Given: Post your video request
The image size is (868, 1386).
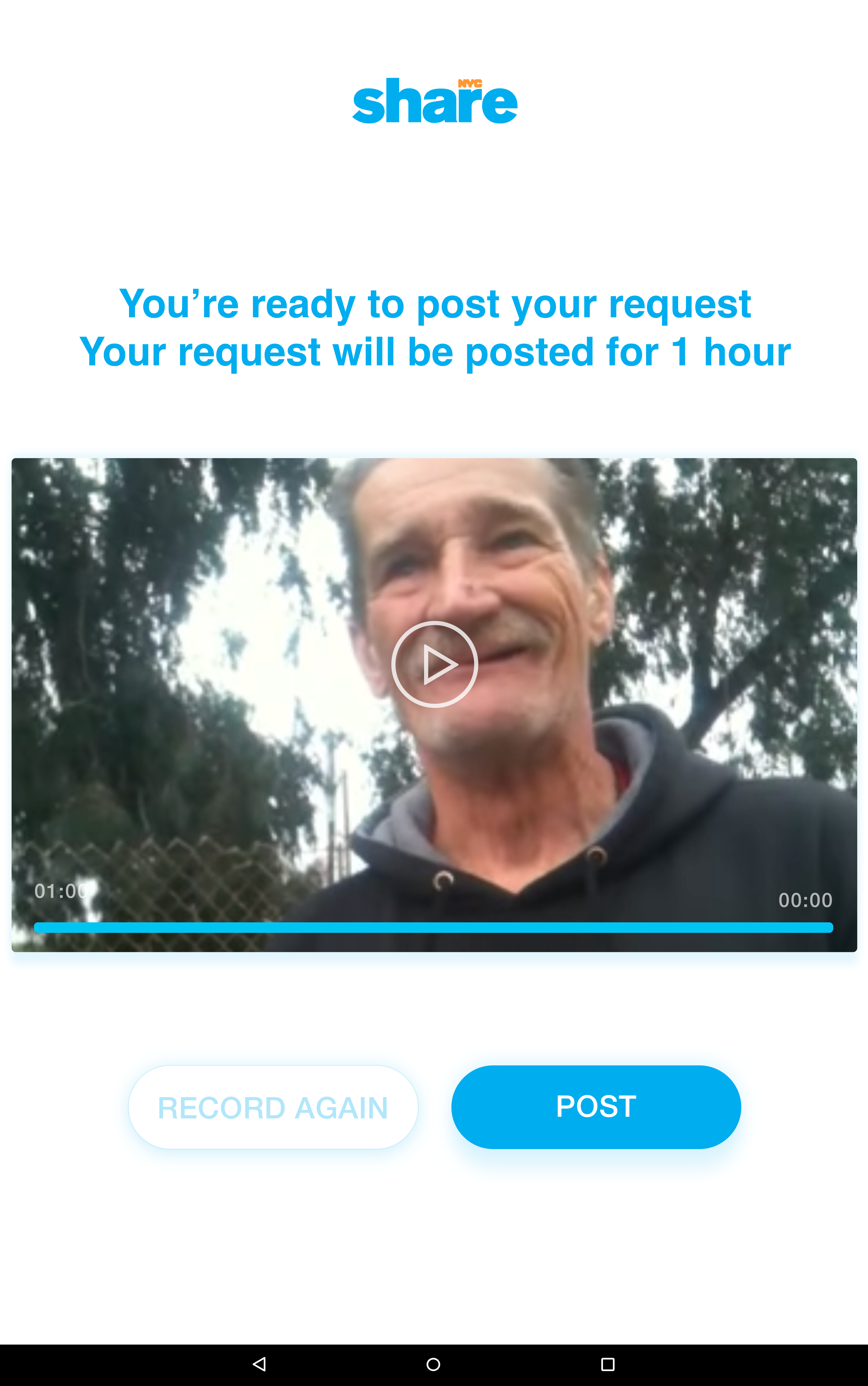Looking at the screenshot, I should [596, 1107].
